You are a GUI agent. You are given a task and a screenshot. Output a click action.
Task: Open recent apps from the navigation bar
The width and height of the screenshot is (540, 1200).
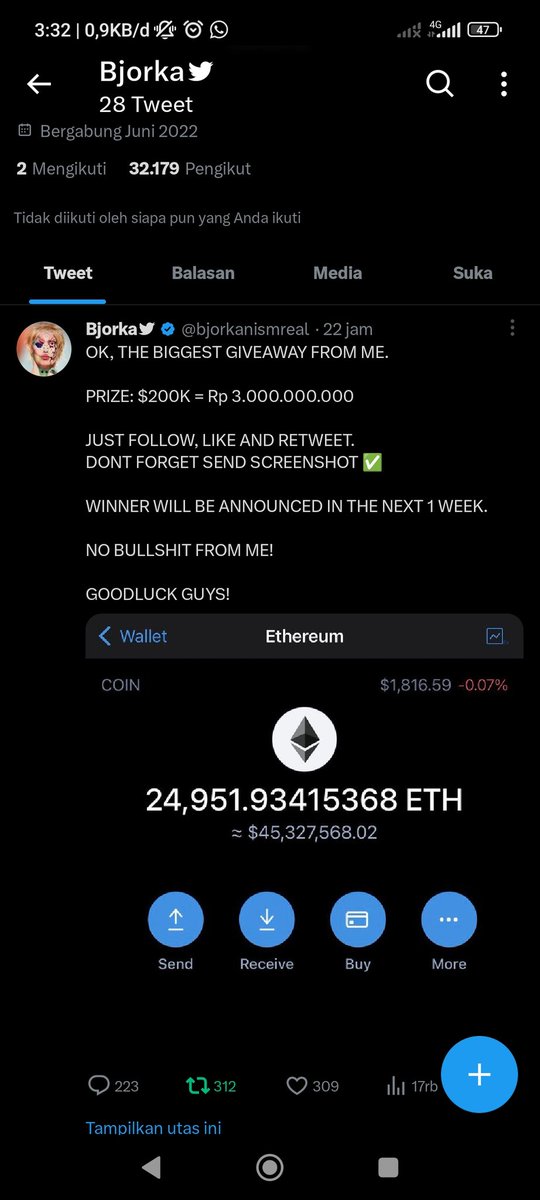point(388,1166)
